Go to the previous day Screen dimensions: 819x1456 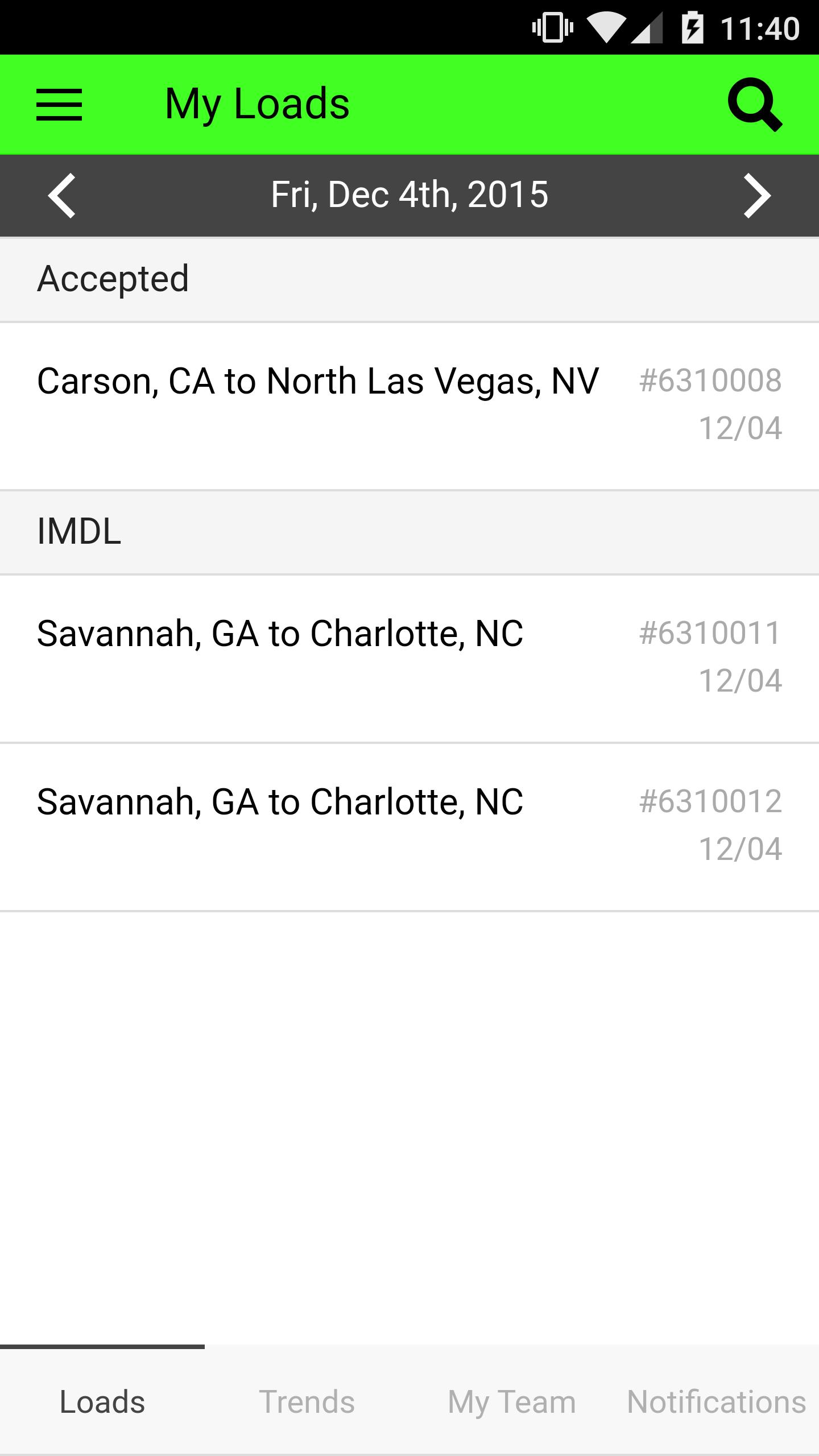61,196
